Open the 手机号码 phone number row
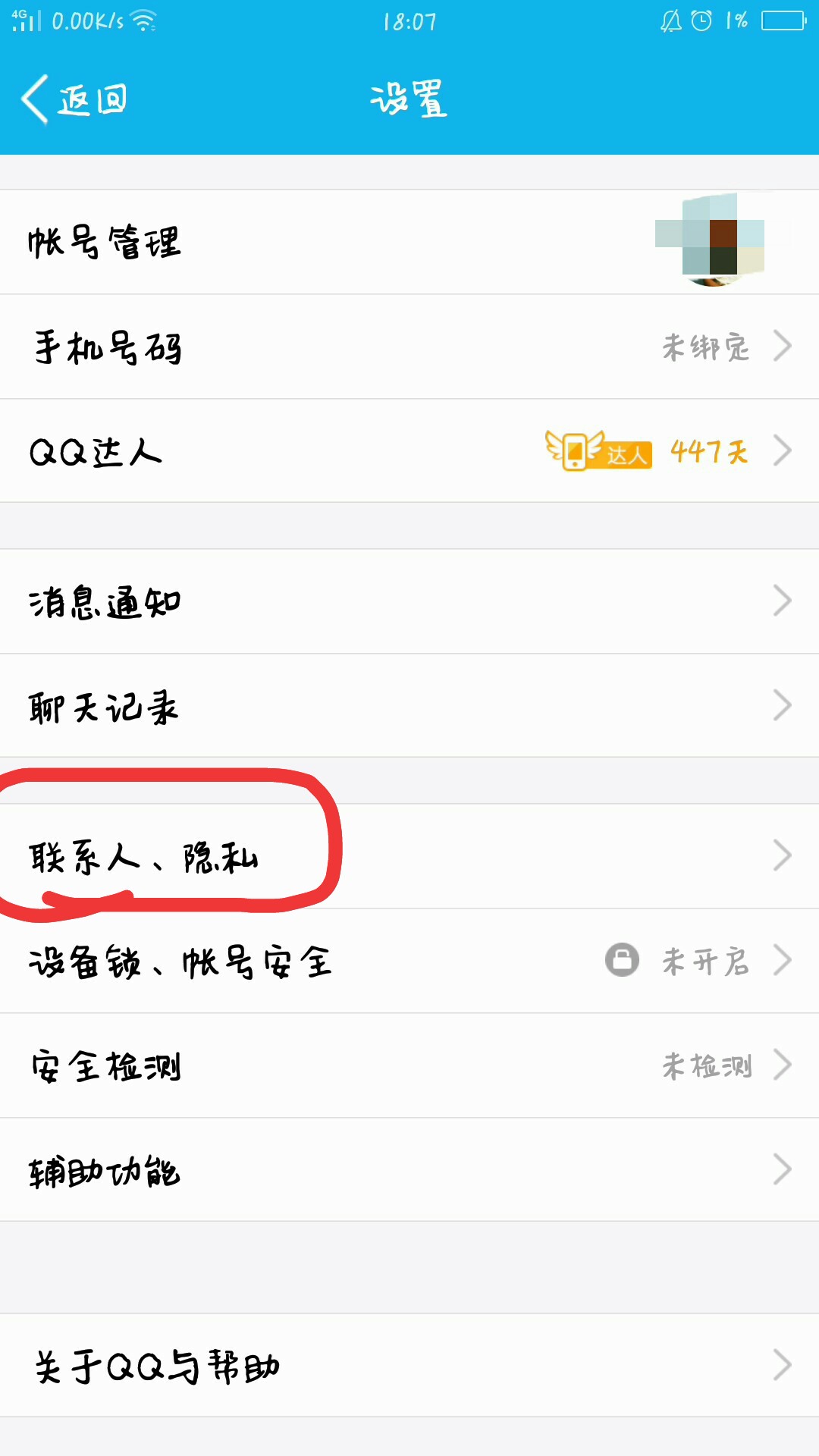The height and width of the screenshot is (1456, 819). [409, 347]
